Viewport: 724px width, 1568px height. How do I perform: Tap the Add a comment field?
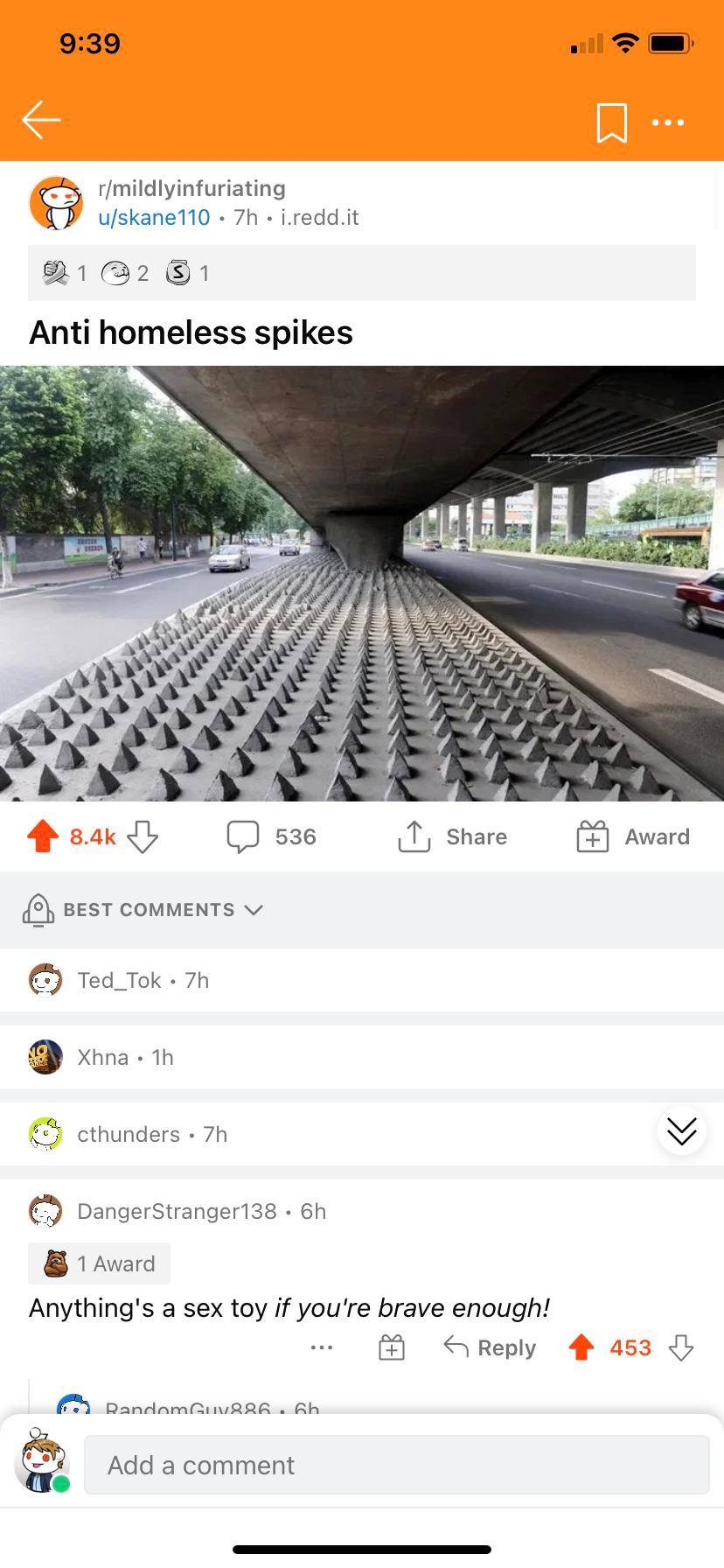[x=396, y=1465]
